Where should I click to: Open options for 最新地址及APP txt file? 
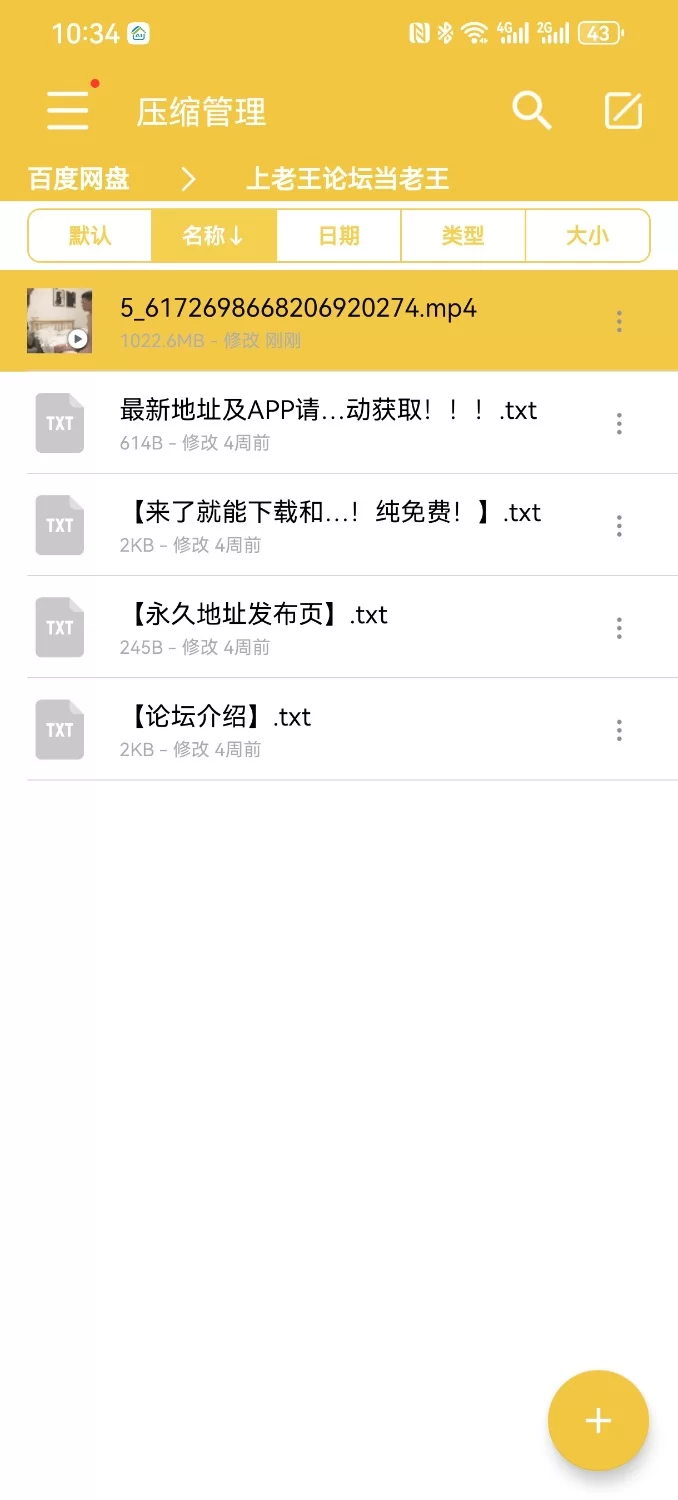click(619, 423)
